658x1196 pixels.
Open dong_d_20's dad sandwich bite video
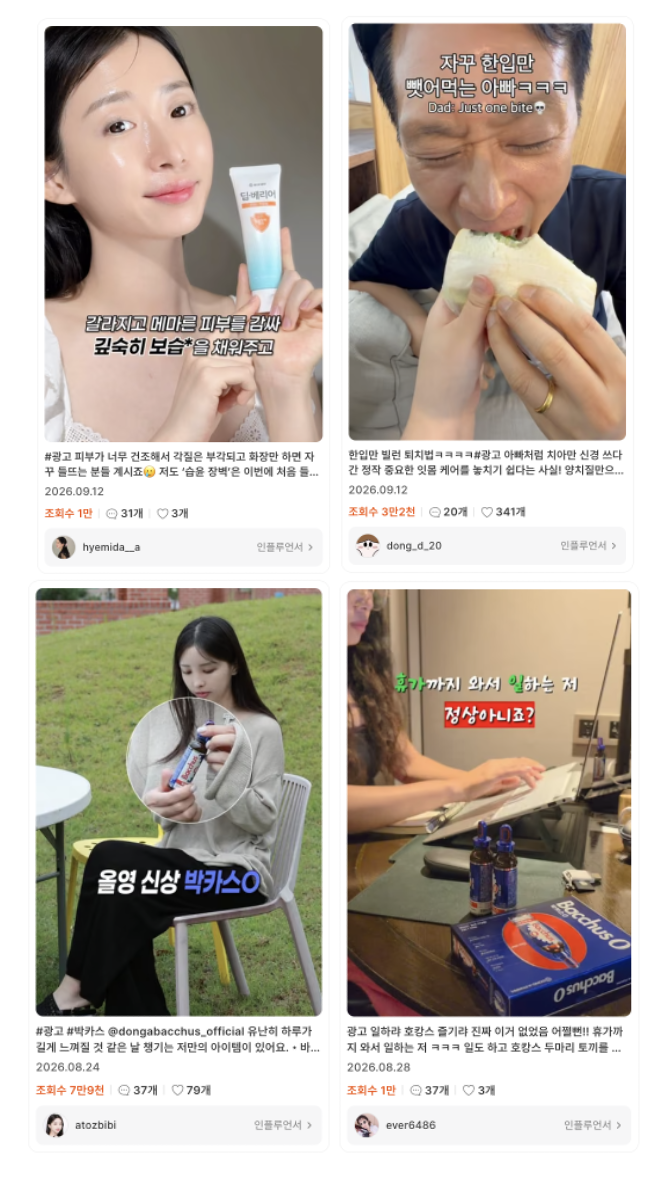pos(487,232)
